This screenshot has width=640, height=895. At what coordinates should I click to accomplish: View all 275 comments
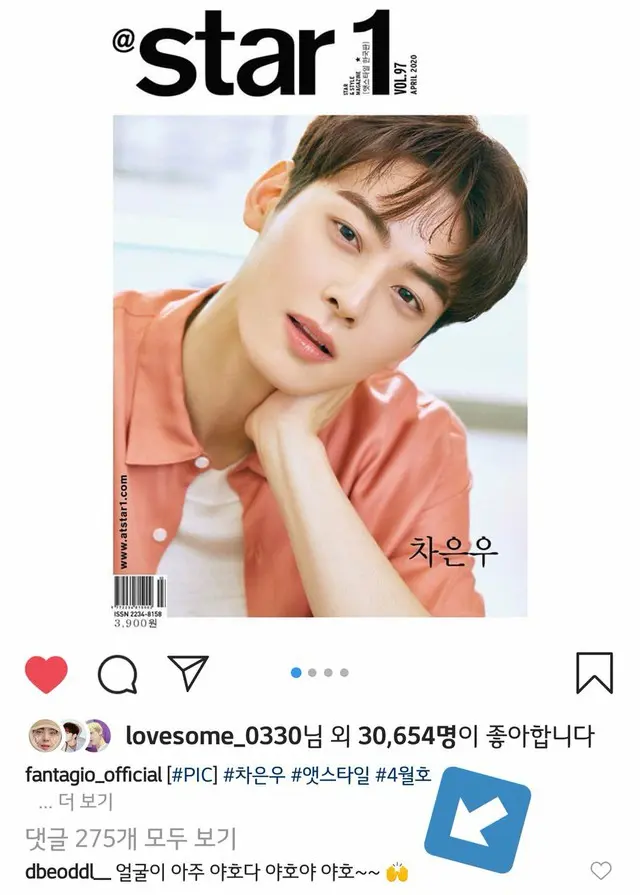pyautogui.click(x=130, y=837)
